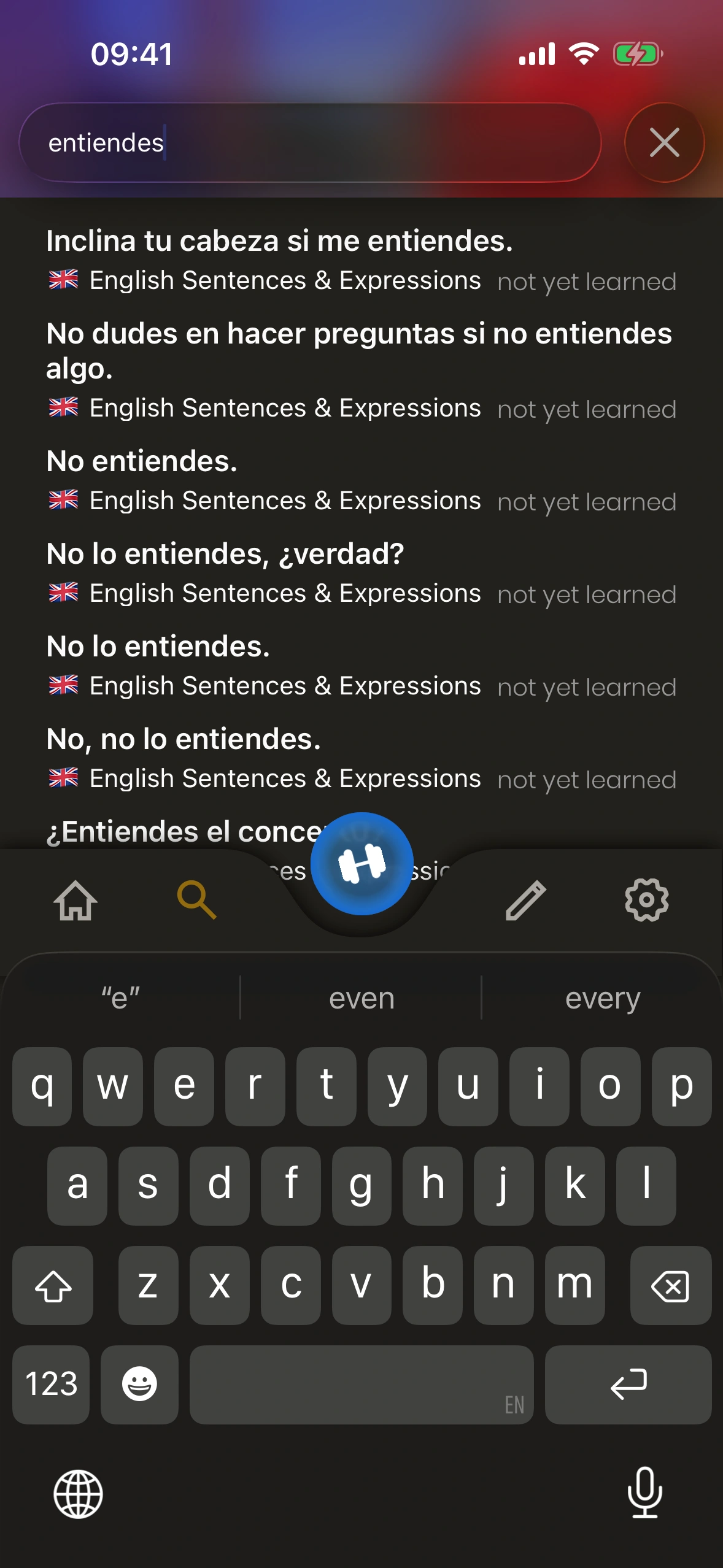
Task: Tap the search field containing 'entiendes'
Action: (307, 142)
